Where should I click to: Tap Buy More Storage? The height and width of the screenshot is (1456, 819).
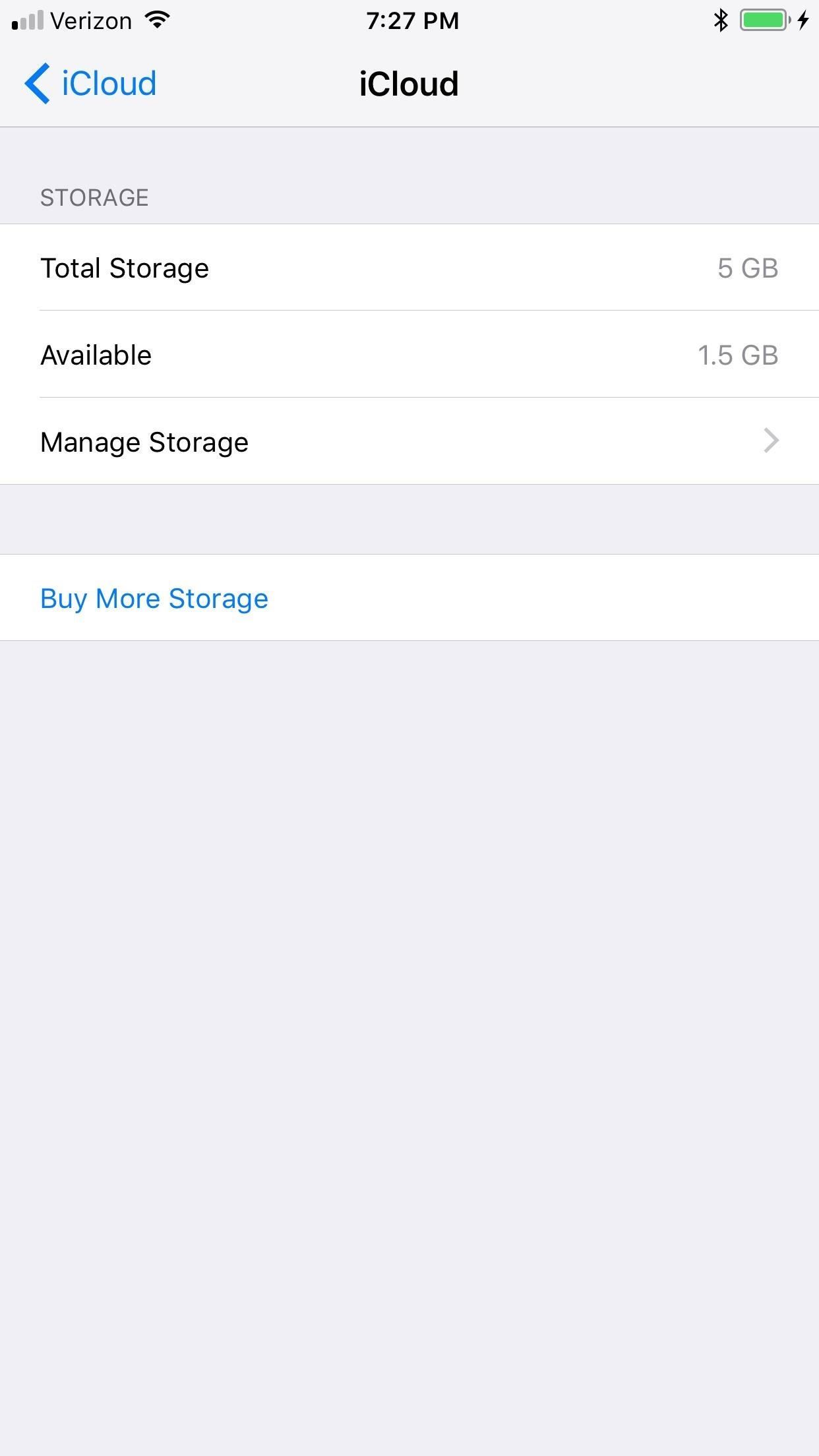(x=154, y=597)
